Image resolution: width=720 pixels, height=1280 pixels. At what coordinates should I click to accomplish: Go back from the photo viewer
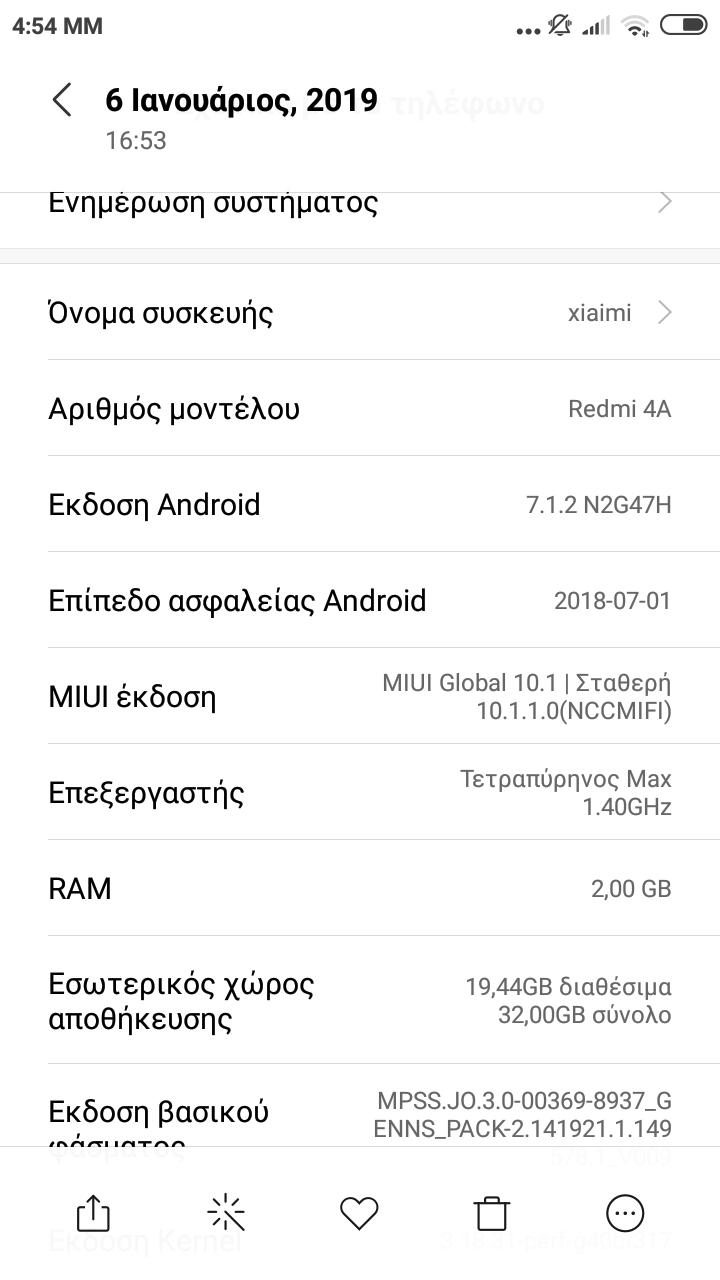(62, 101)
